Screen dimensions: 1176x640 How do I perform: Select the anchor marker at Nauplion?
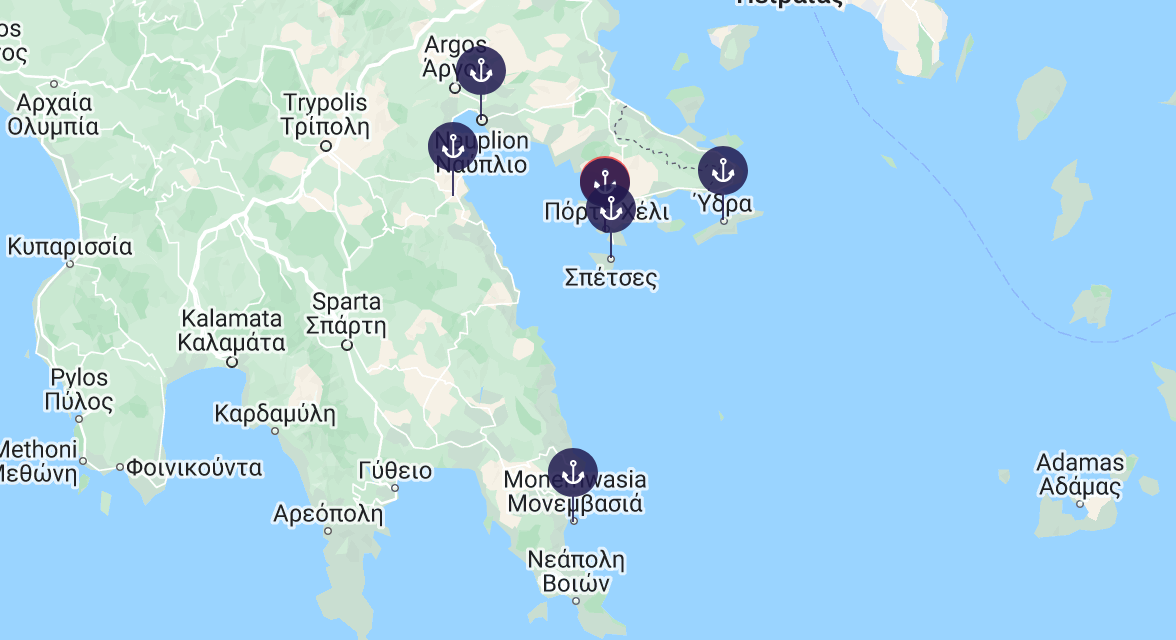pyautogui.click(x=453, y=147)
